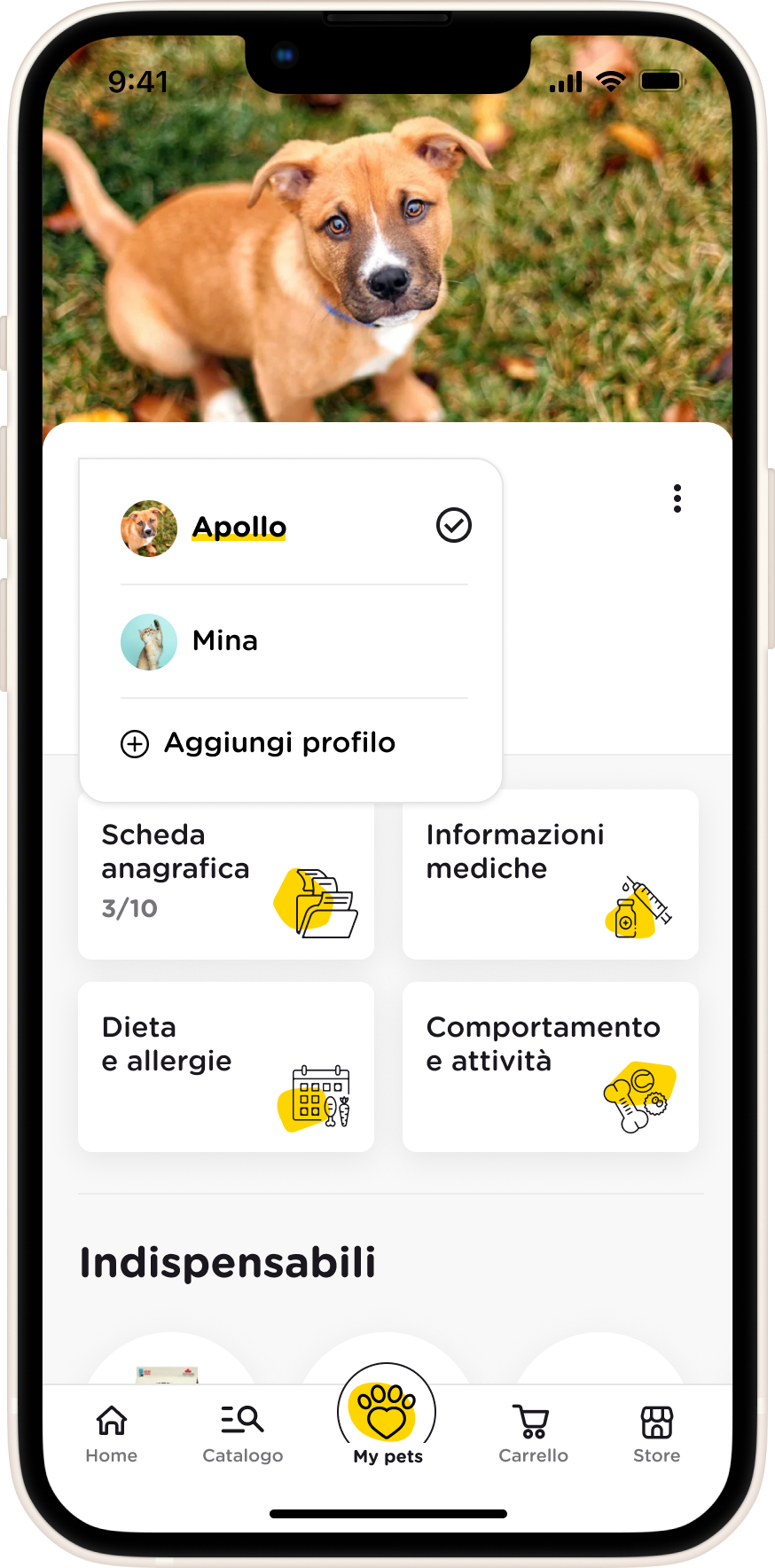
Task: Open the Informazioni mediche card
Action: pyautogui.click(x=550, y=874)
